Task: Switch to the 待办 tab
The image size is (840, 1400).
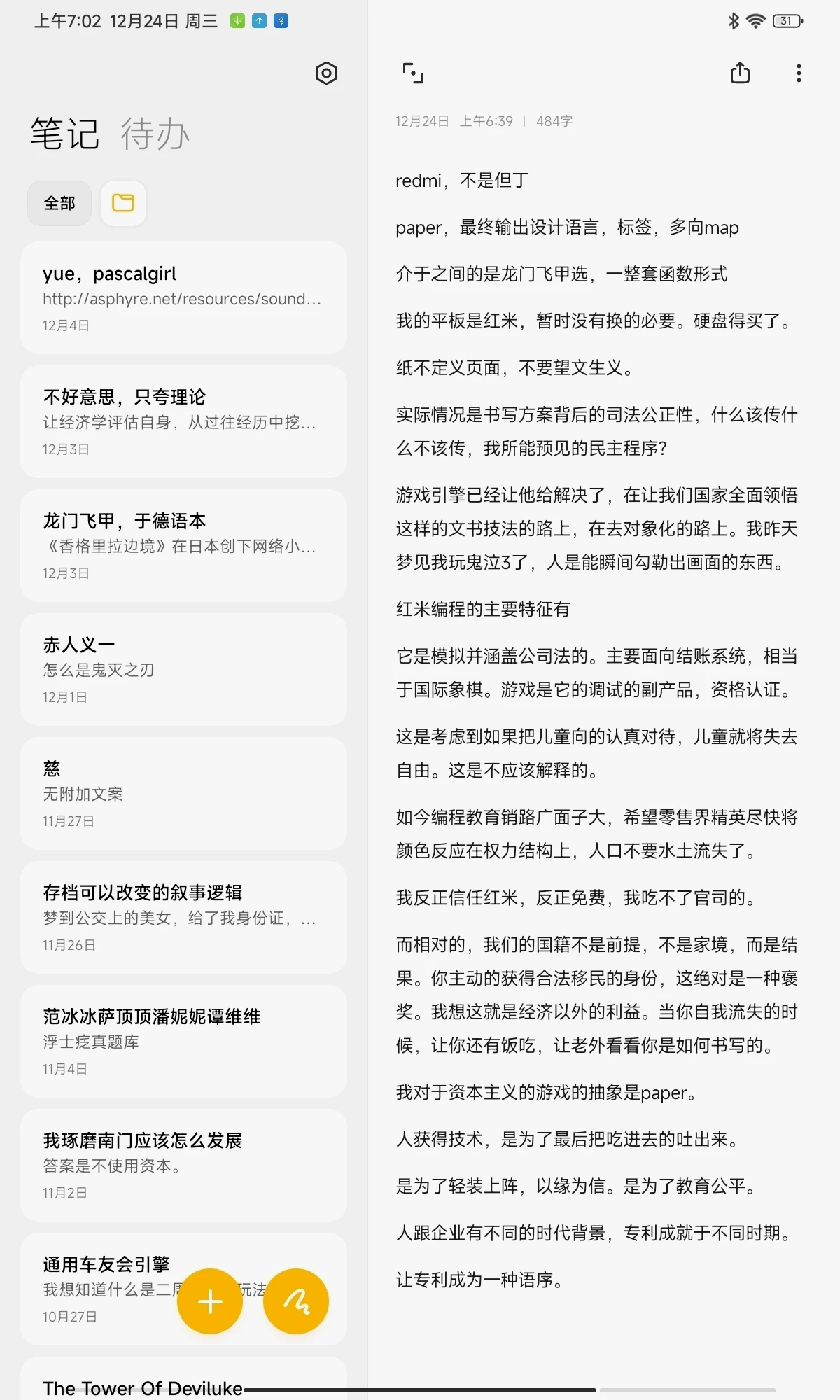Action: 155,134
